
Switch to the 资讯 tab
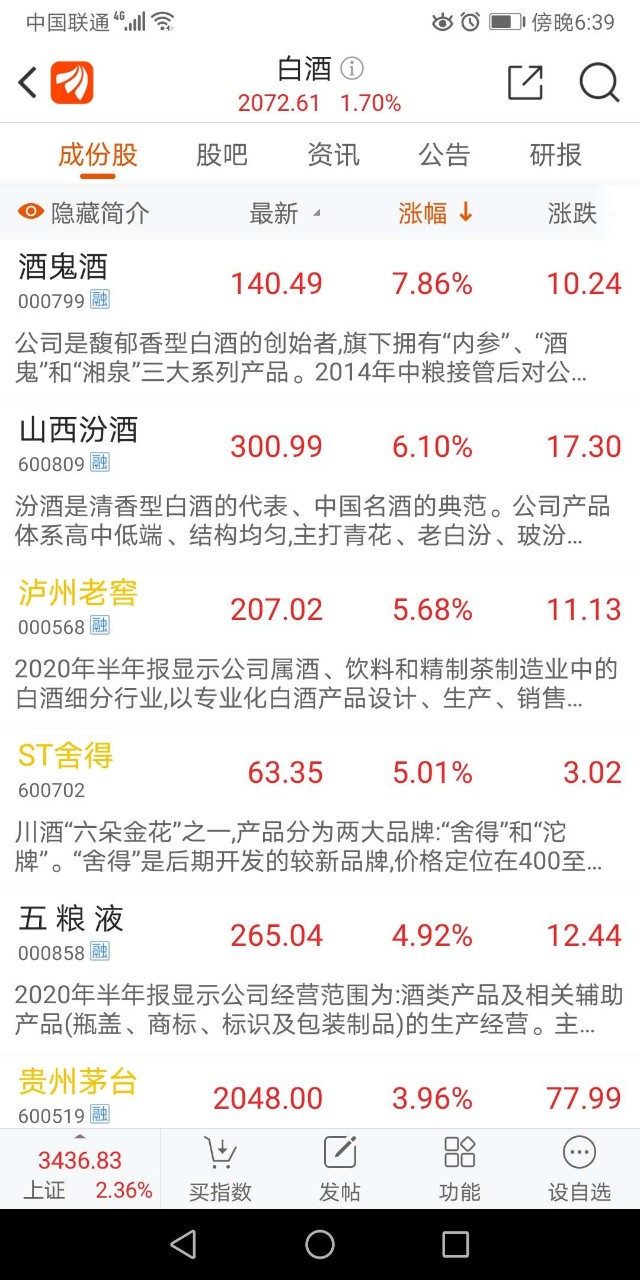pyautogui.click(x=333, y=155)
